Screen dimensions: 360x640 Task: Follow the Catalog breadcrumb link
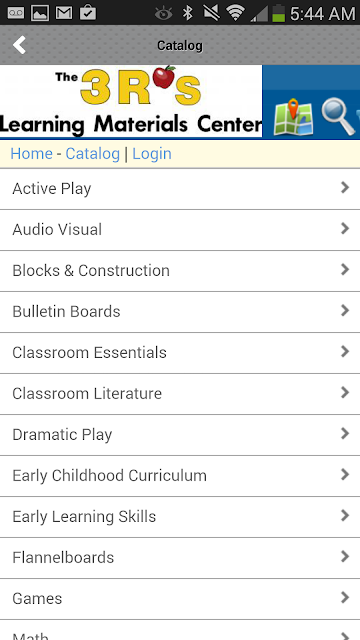pos(93,154)
